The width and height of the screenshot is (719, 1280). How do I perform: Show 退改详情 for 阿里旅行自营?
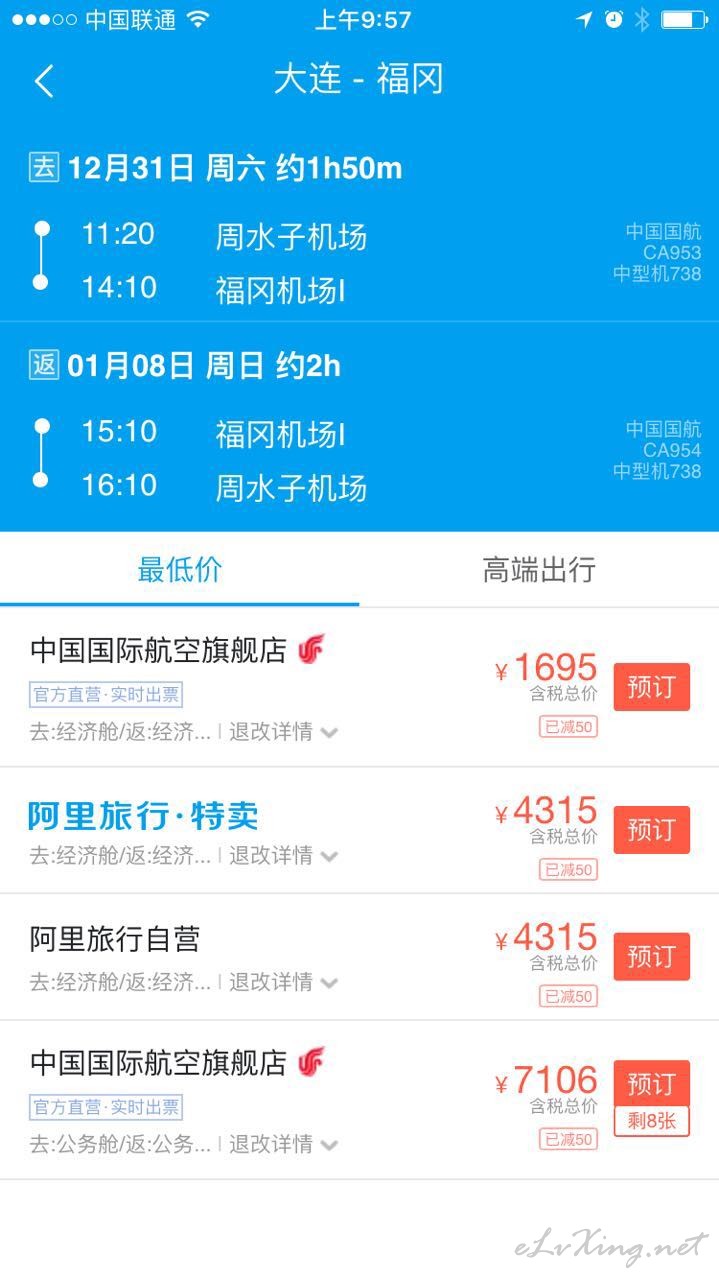283,983
